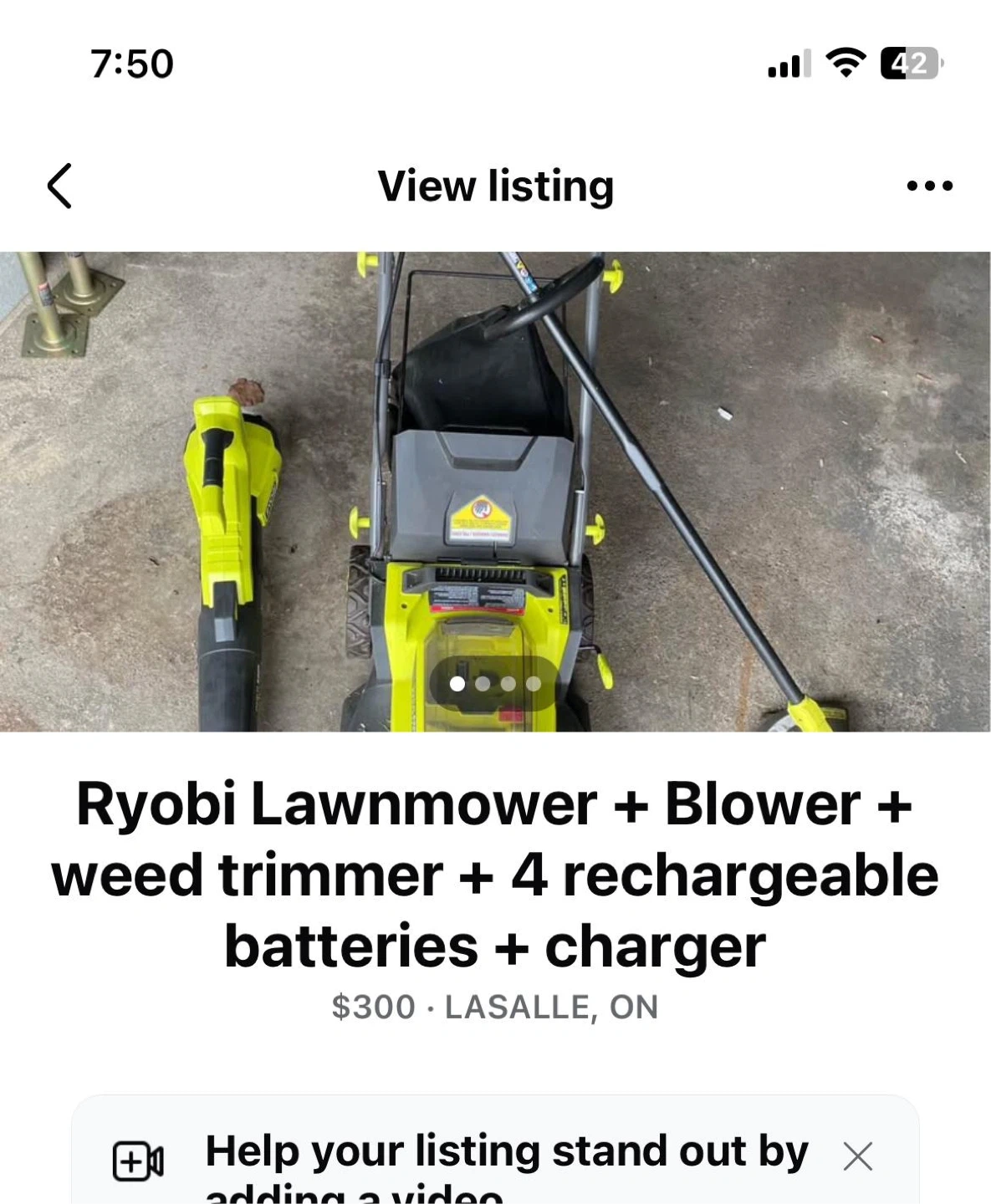Add a video to help listing stand out

[x=505, y=1161]
